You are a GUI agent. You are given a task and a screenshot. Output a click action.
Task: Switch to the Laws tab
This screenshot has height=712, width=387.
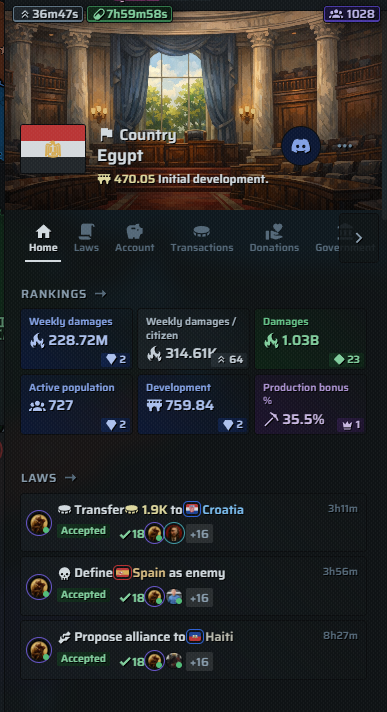(86, 239)
